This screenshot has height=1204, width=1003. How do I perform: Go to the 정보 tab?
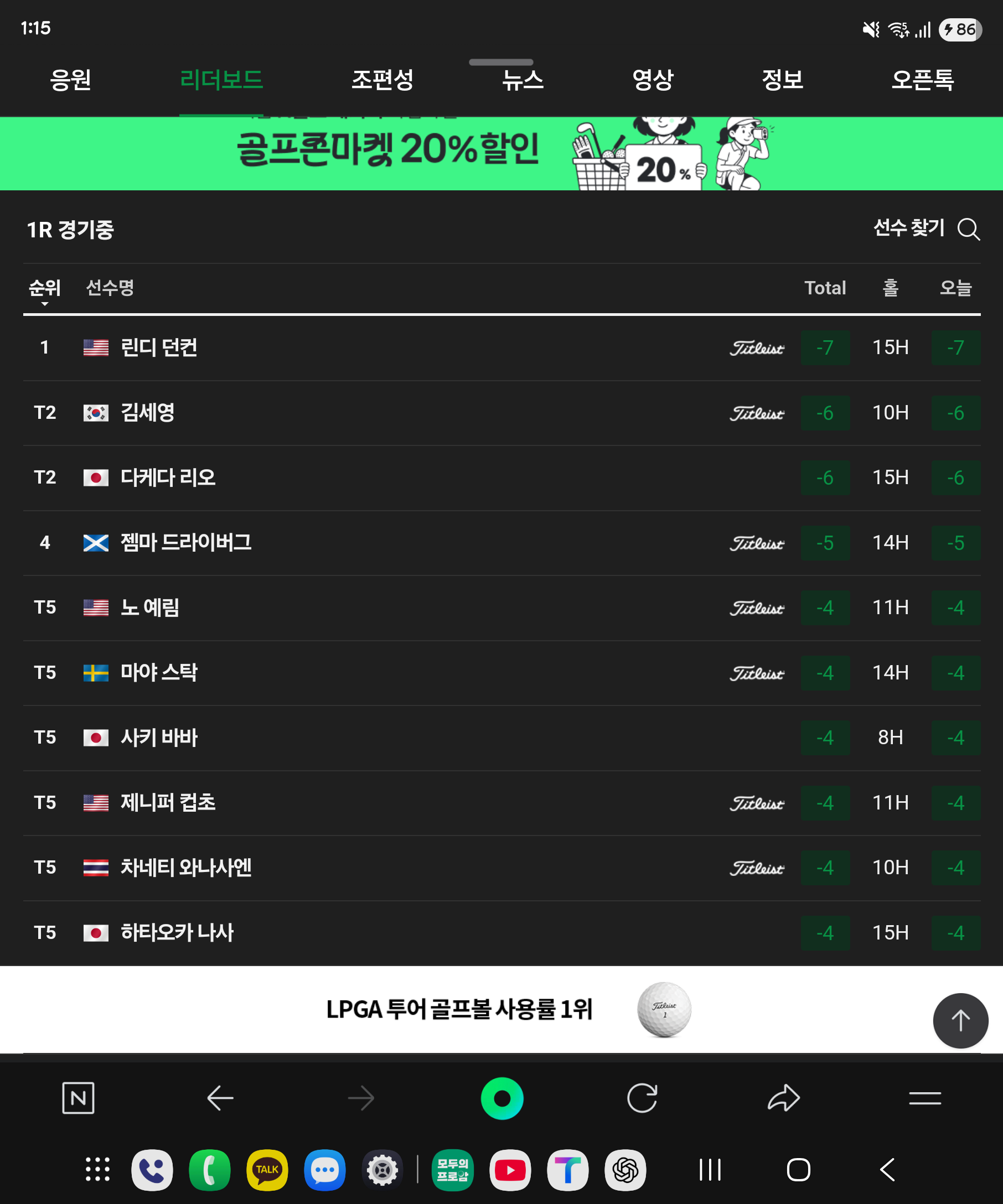[x=783, y=79]
